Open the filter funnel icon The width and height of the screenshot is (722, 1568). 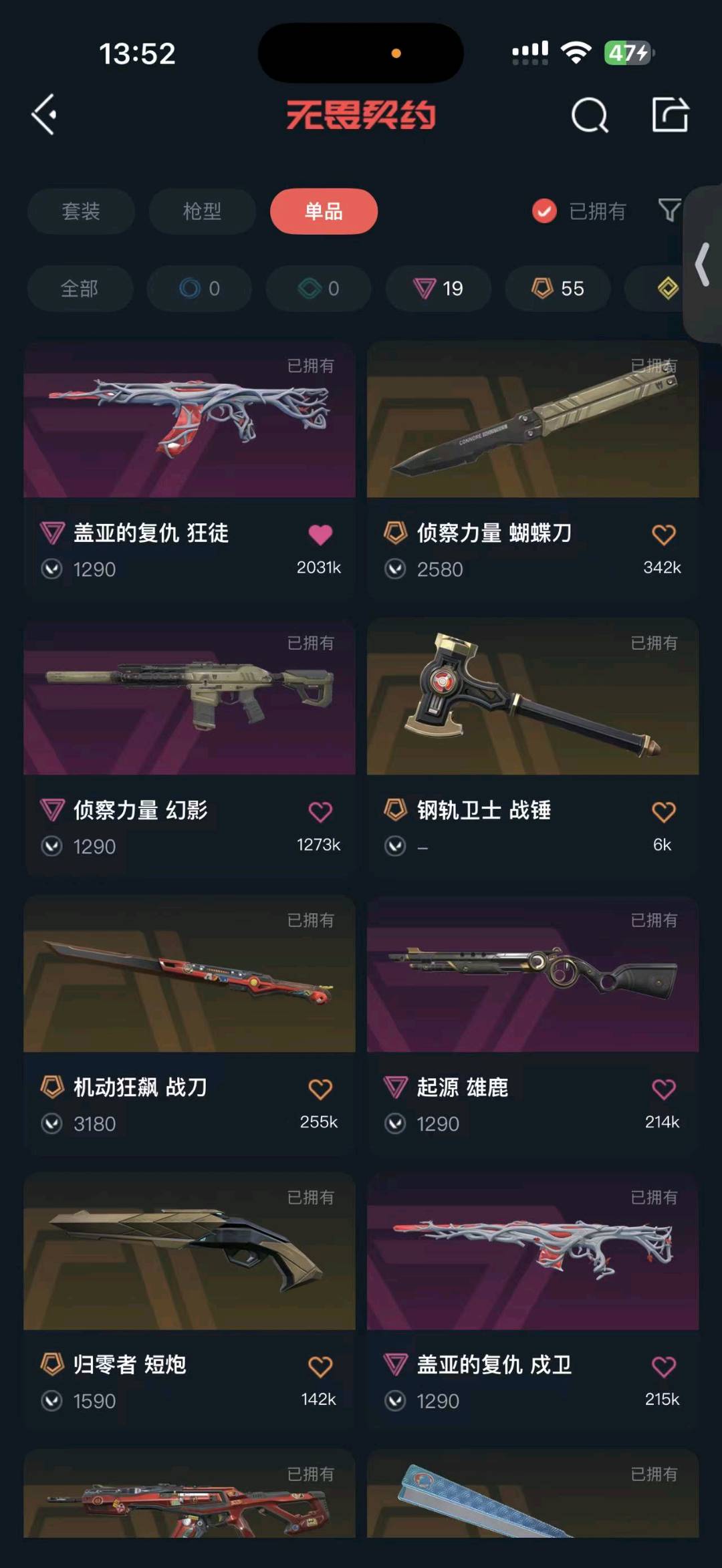pyautogui.click(x=669, y=211)
